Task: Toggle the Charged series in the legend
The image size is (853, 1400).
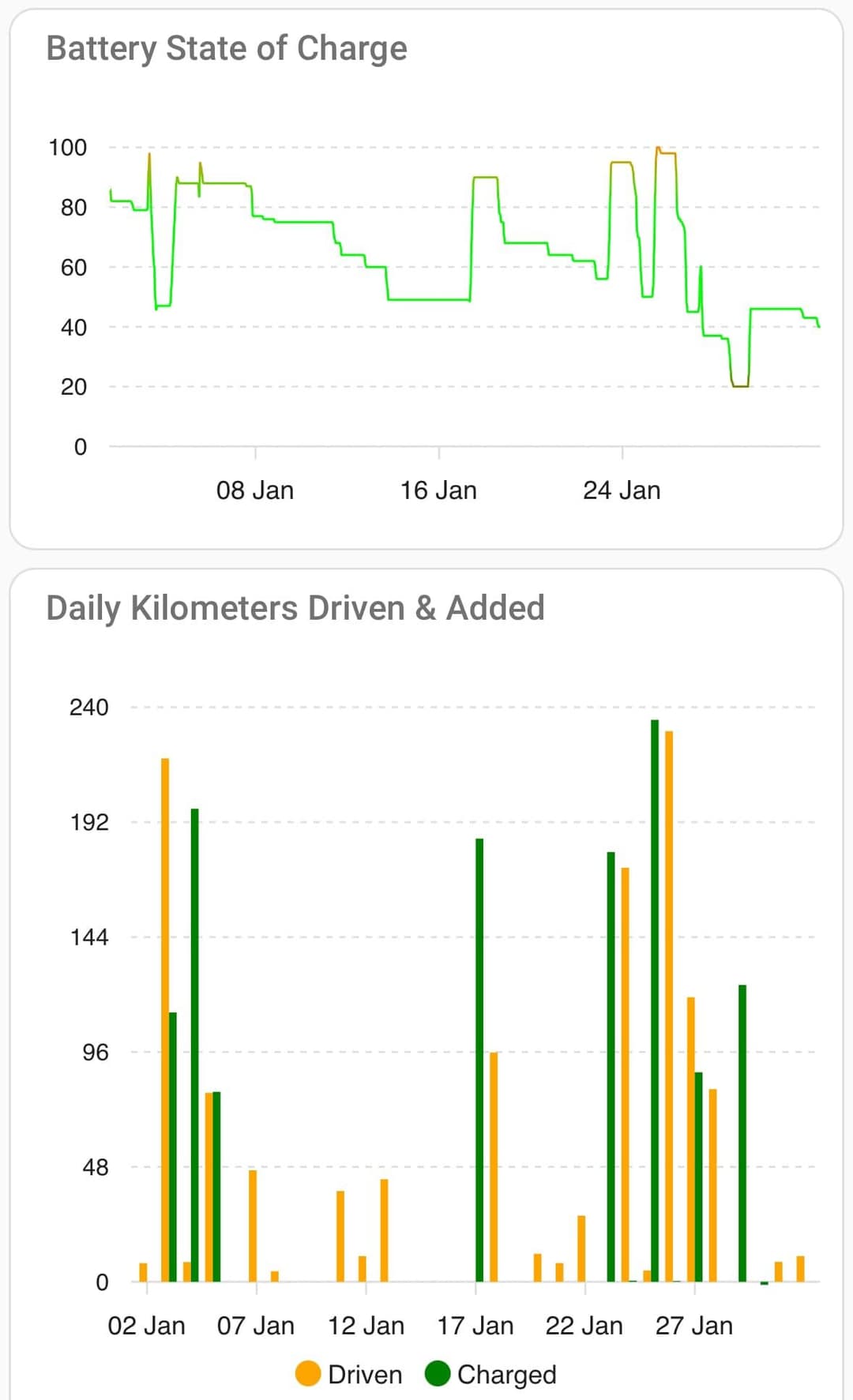Action: [x=490, y=1375]
